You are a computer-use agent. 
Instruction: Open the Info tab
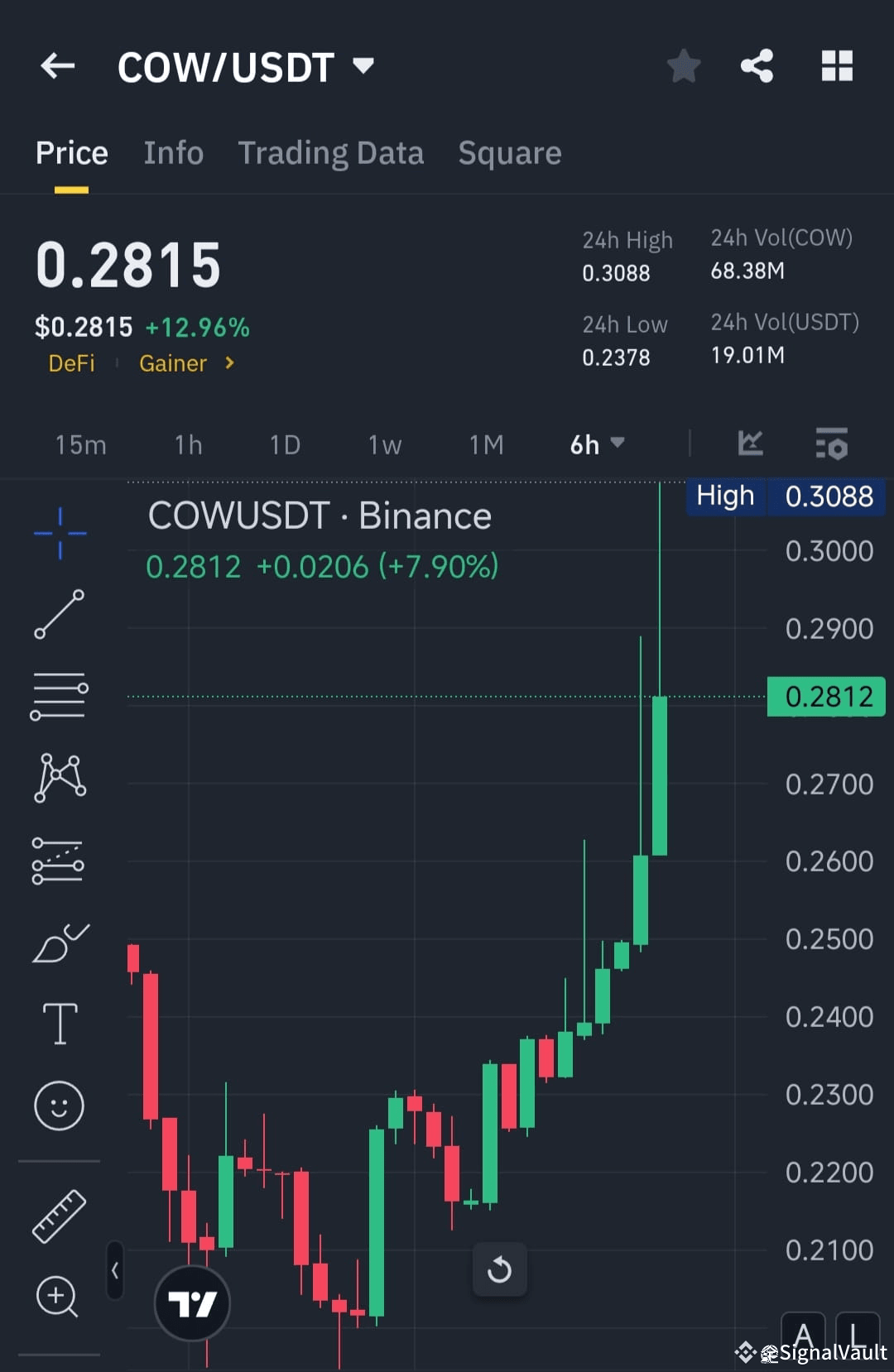(174, 152)
